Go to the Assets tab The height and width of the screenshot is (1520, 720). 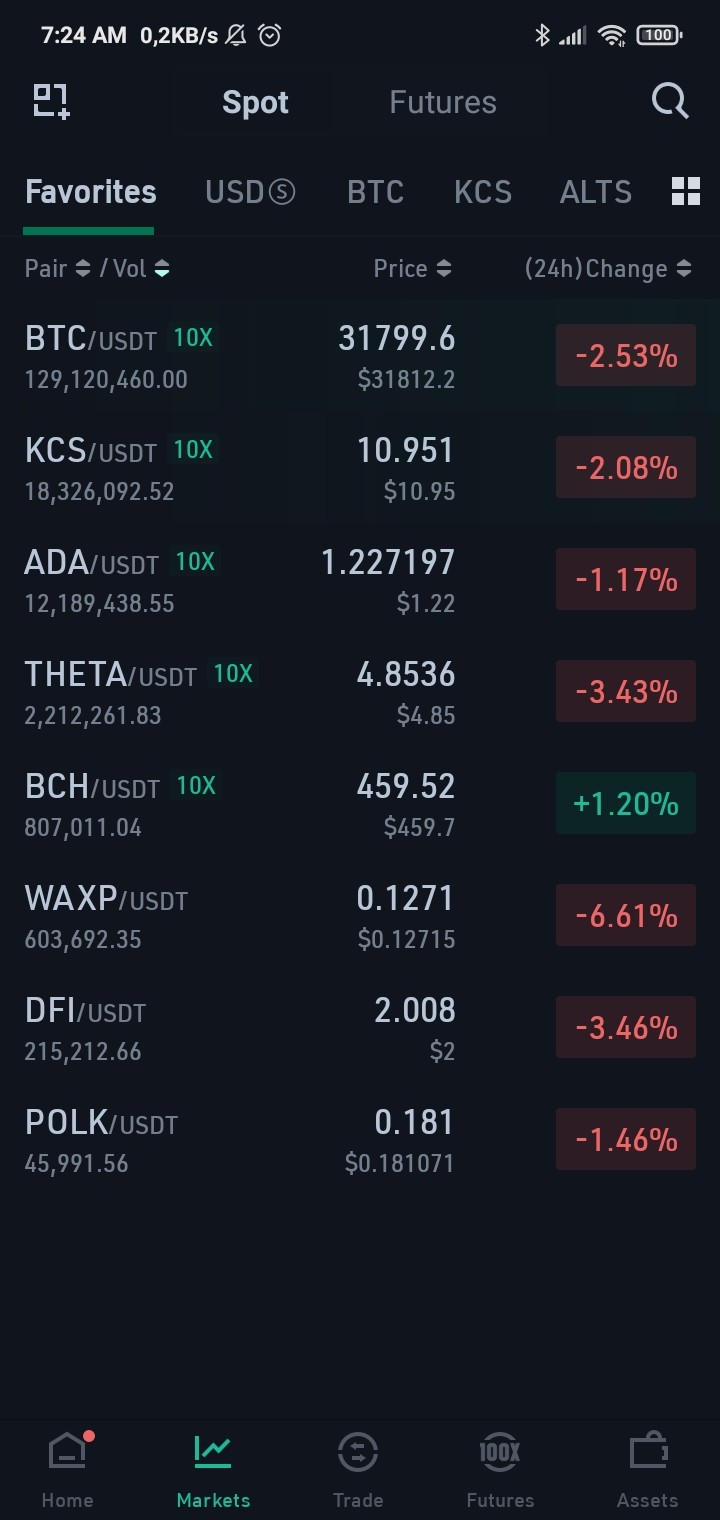coord(647,1470)
